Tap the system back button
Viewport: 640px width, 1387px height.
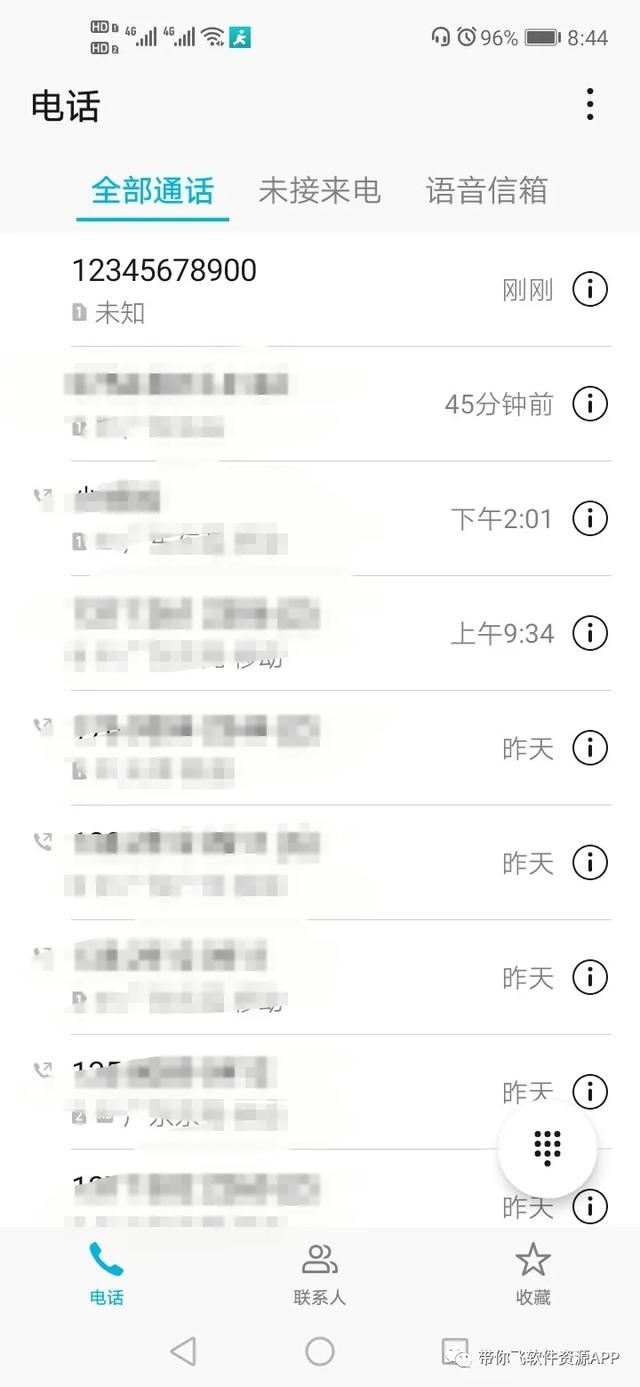(183, 1352)
